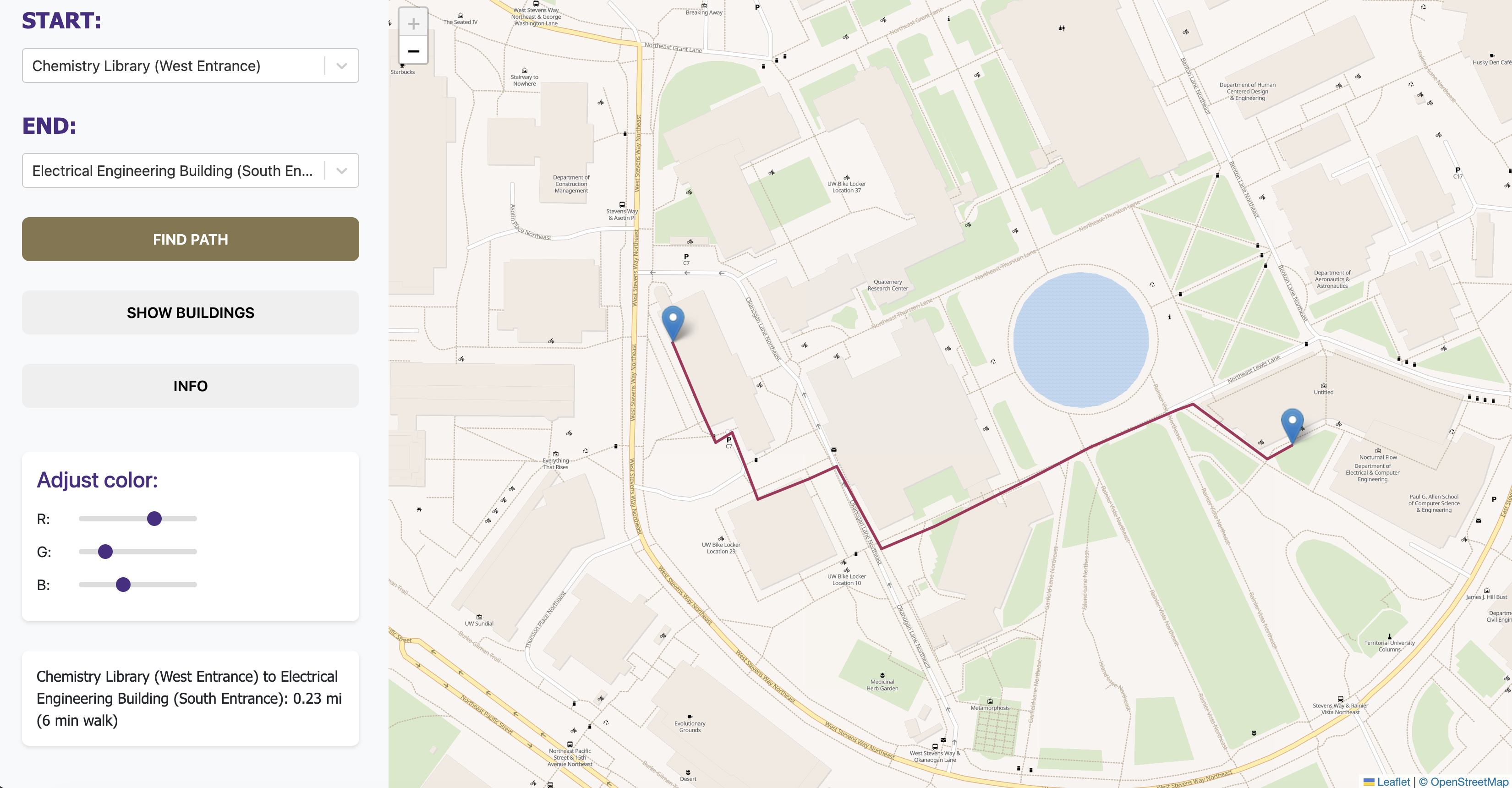Open the OpenStreetMap copyright link
The height and width of the screenshot is (788, 1512).
[x=1468, y=782]
